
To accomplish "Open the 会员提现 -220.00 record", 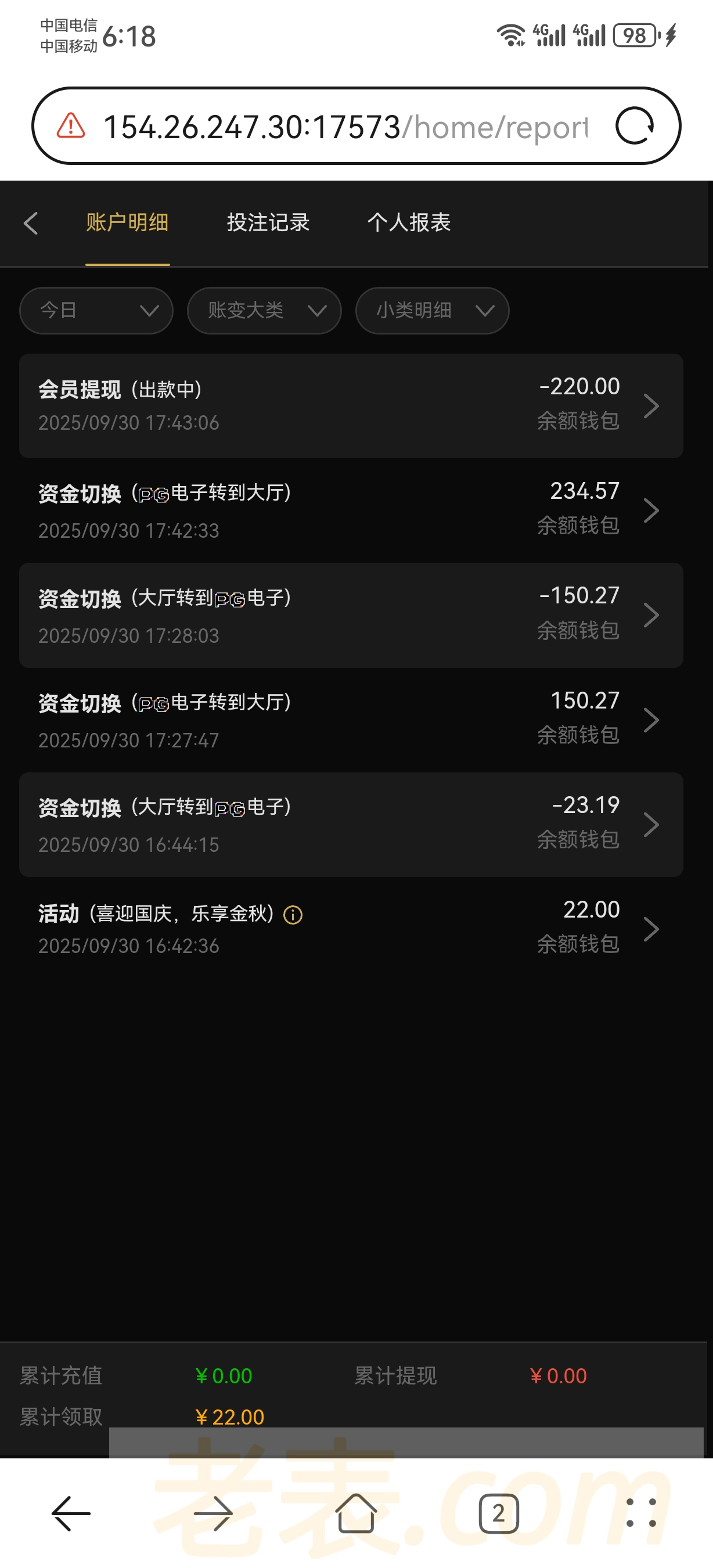I will coord(351,405).
